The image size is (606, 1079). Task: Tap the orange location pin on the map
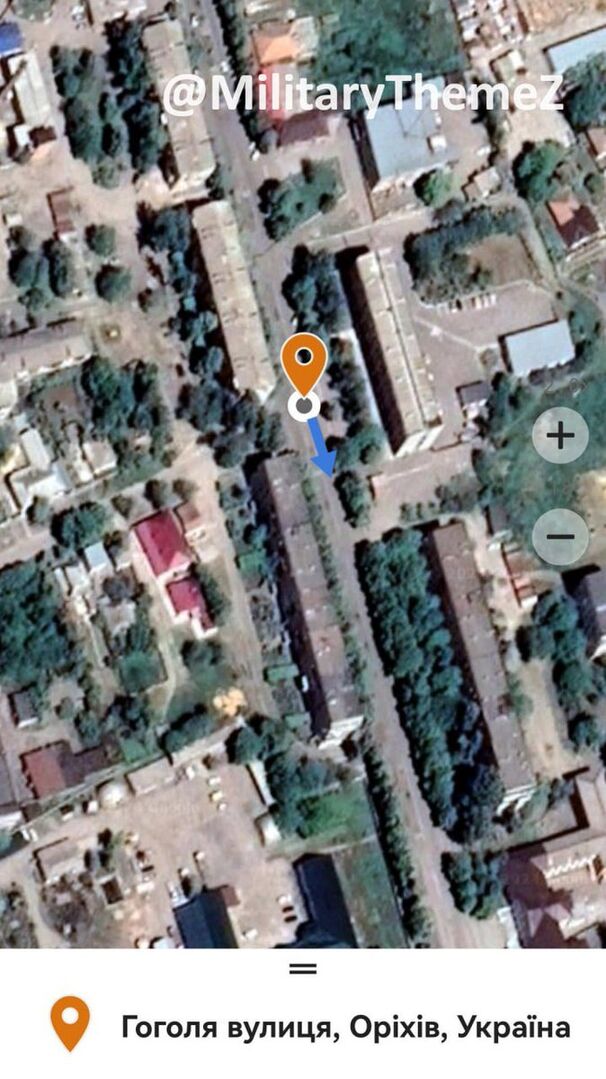click(x=304, y=364)
